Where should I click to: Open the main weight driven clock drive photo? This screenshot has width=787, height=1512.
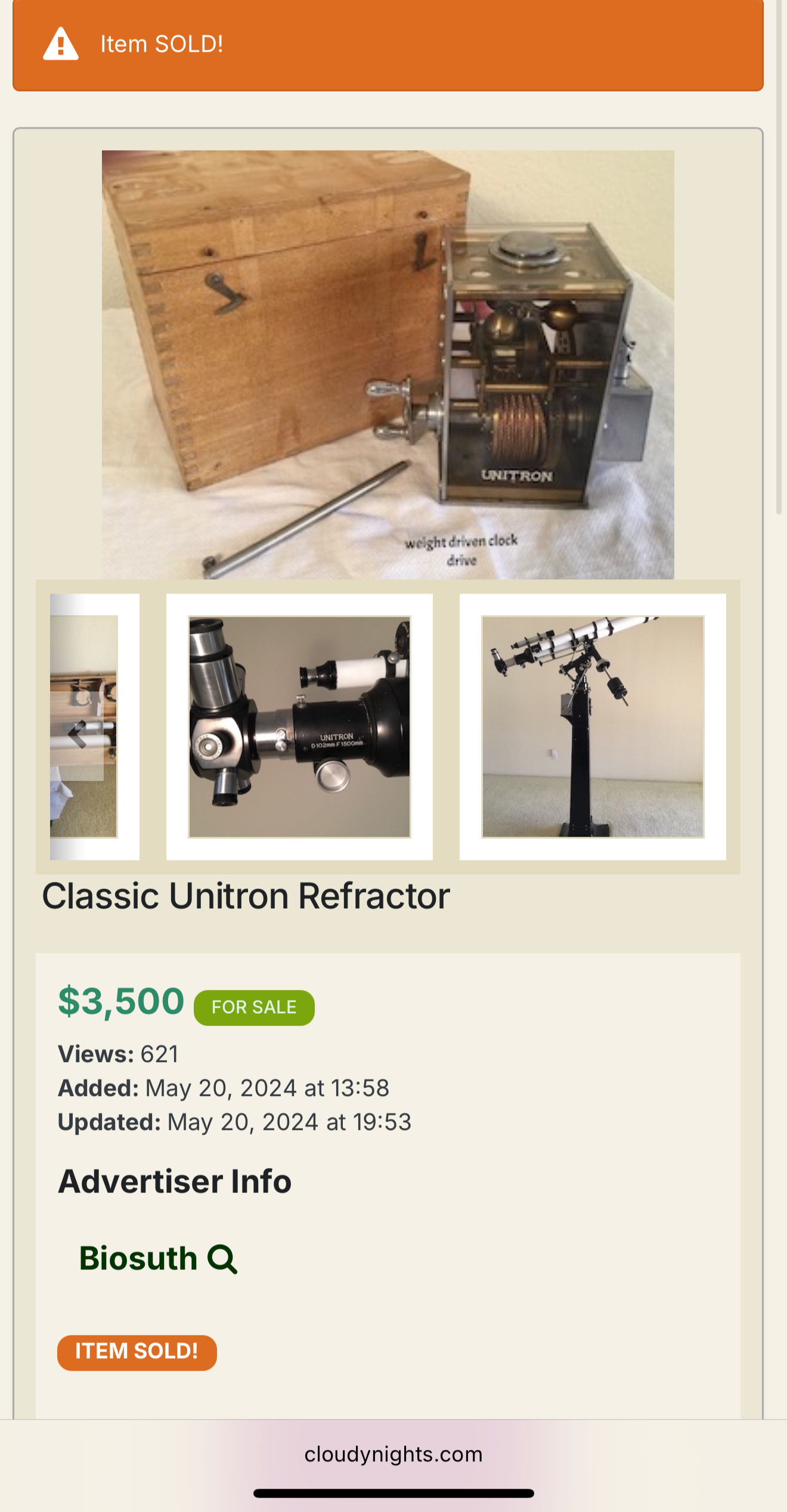pyautogui.click(x=388, y=364)
